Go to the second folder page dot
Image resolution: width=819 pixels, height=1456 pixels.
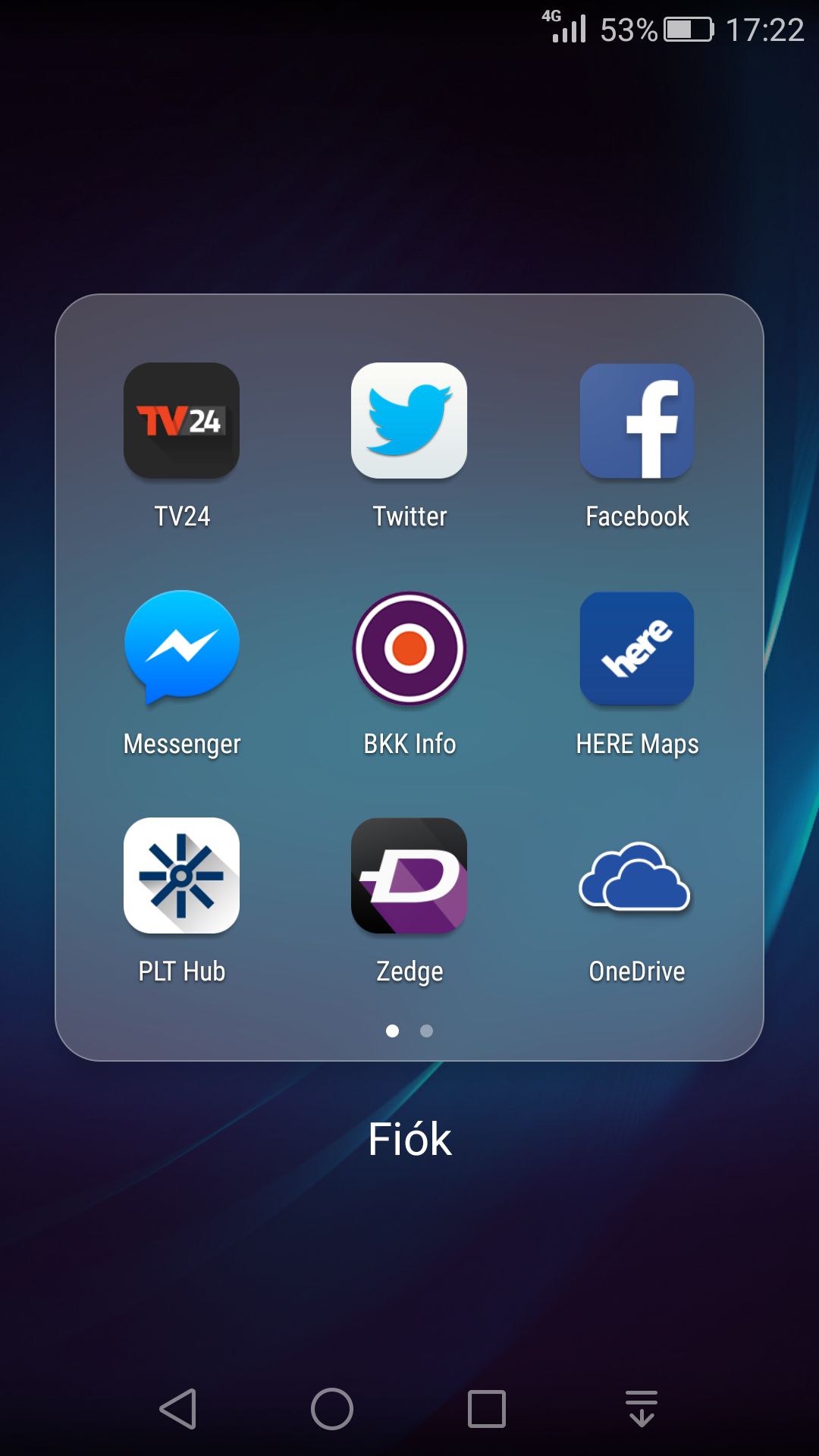426,1031
